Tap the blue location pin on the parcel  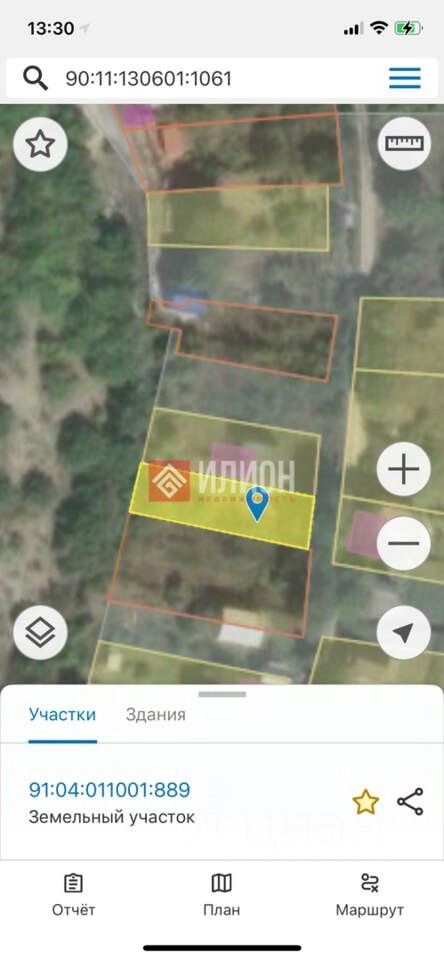click(x=258, y=503)
